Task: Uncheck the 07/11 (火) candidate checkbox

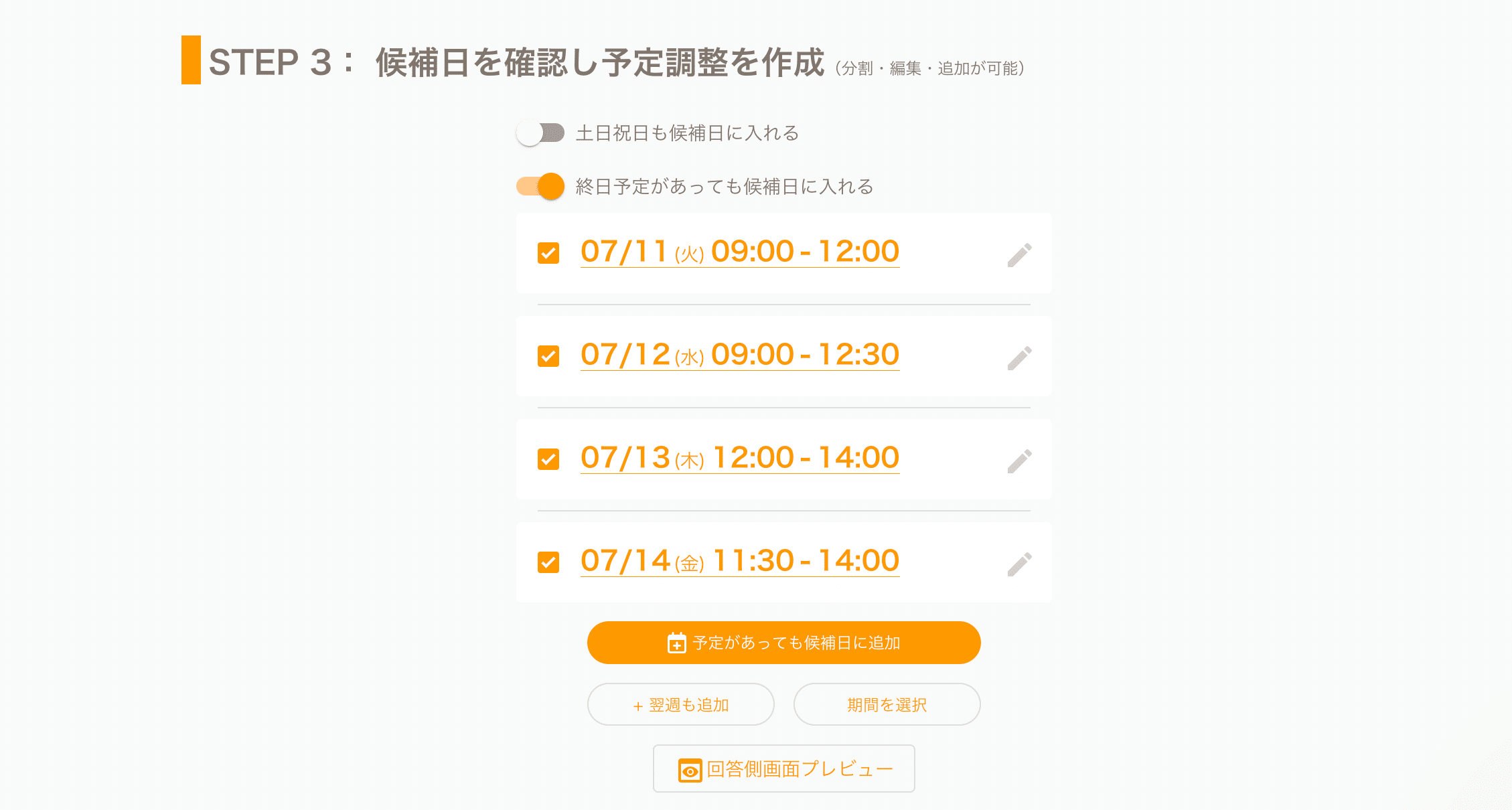Action: pyautogui.click(x=548, y=253)
